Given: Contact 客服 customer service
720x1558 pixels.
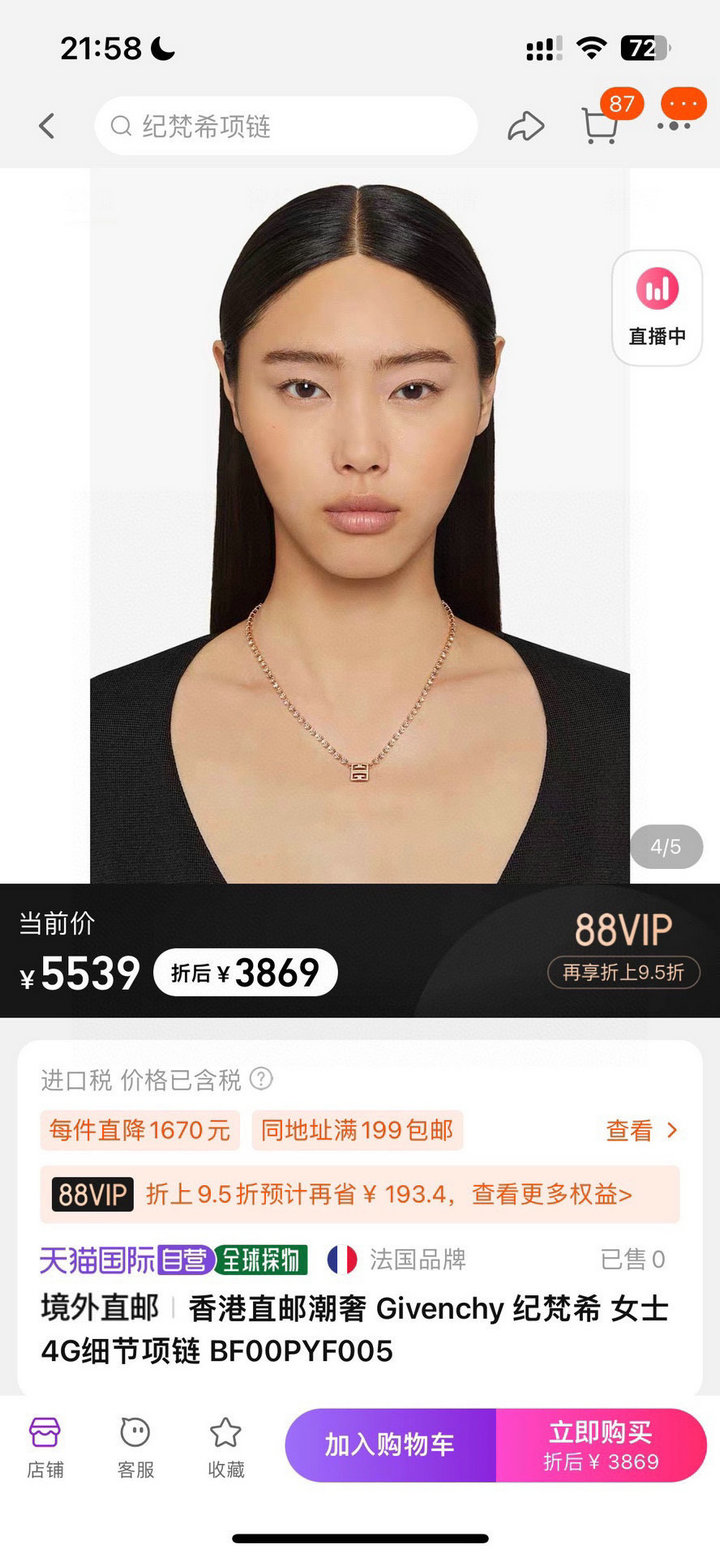Looking at the screenshot, I should 135,1446.
